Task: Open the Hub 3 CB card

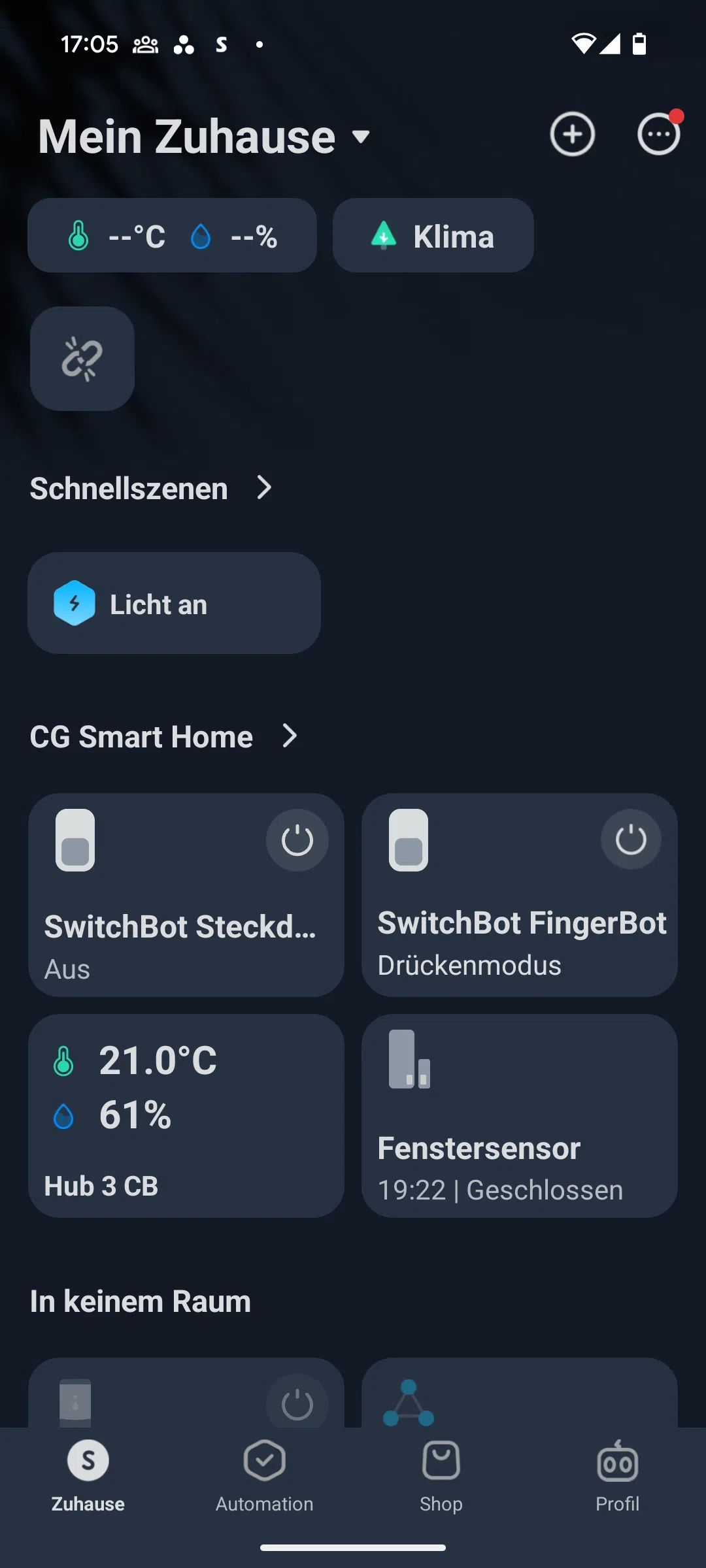Action: (186, 1116)
